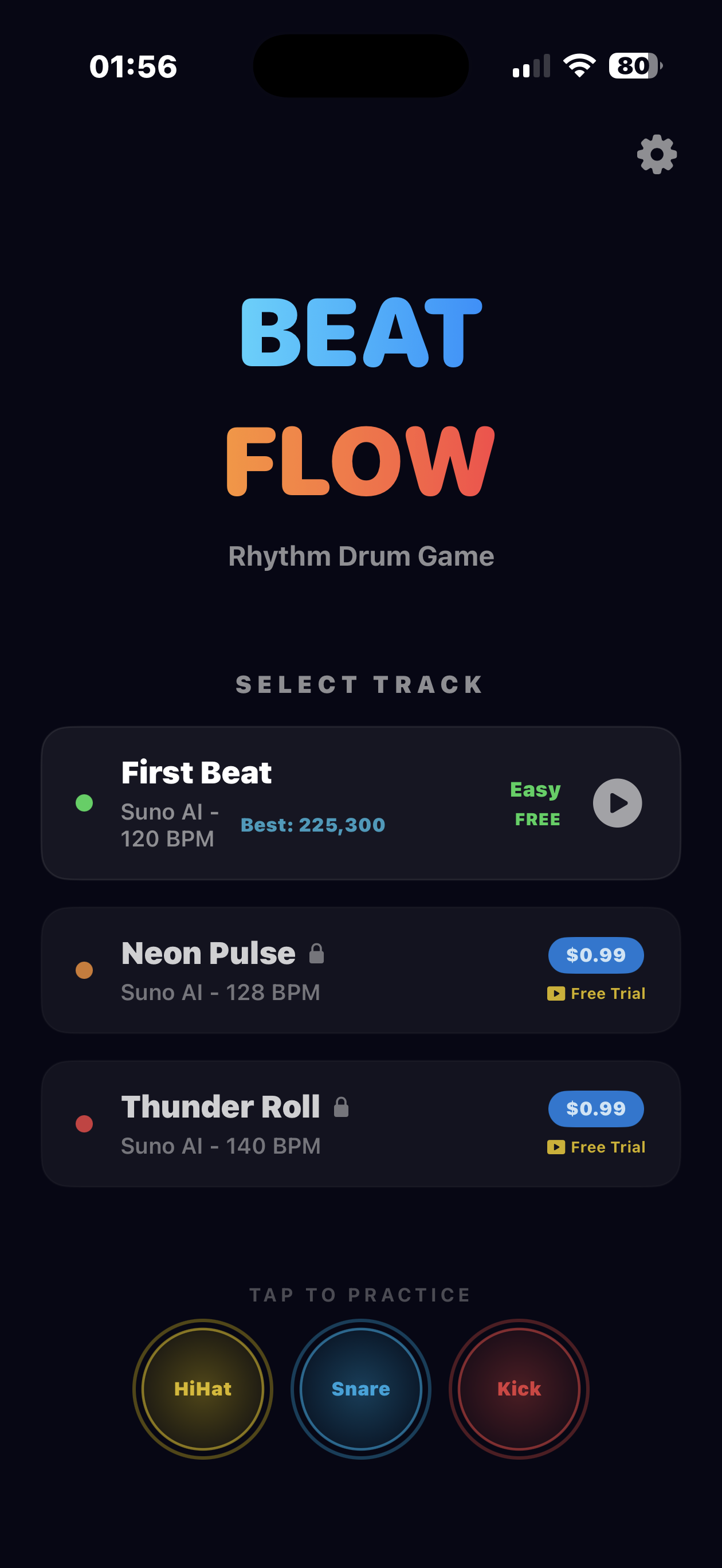Open the settings gear
This screenshot has width=722, height=1568.
[656, 154]
